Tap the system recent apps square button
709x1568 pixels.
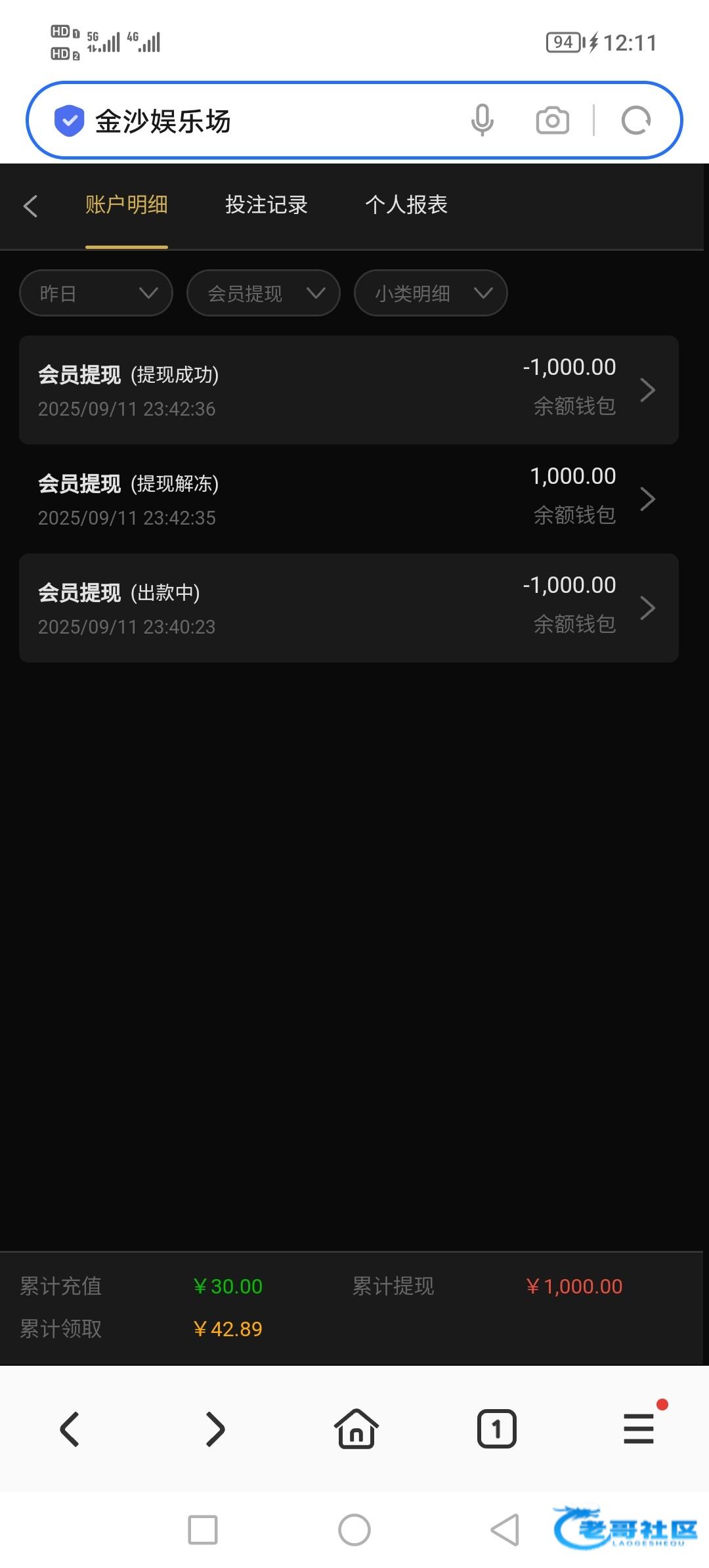point(203,1530)
